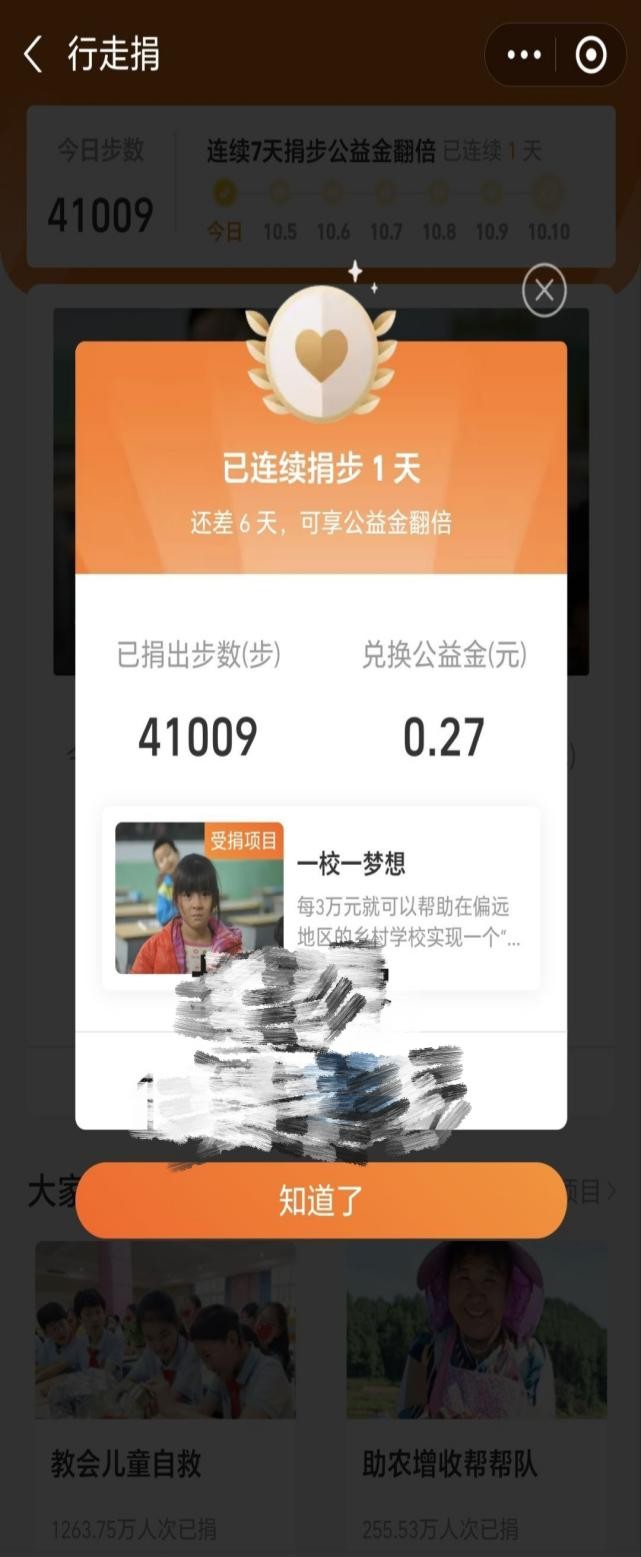Open the mini-program overflow menu
This screenshot has width=641, height=1557.
coord(524,56)
